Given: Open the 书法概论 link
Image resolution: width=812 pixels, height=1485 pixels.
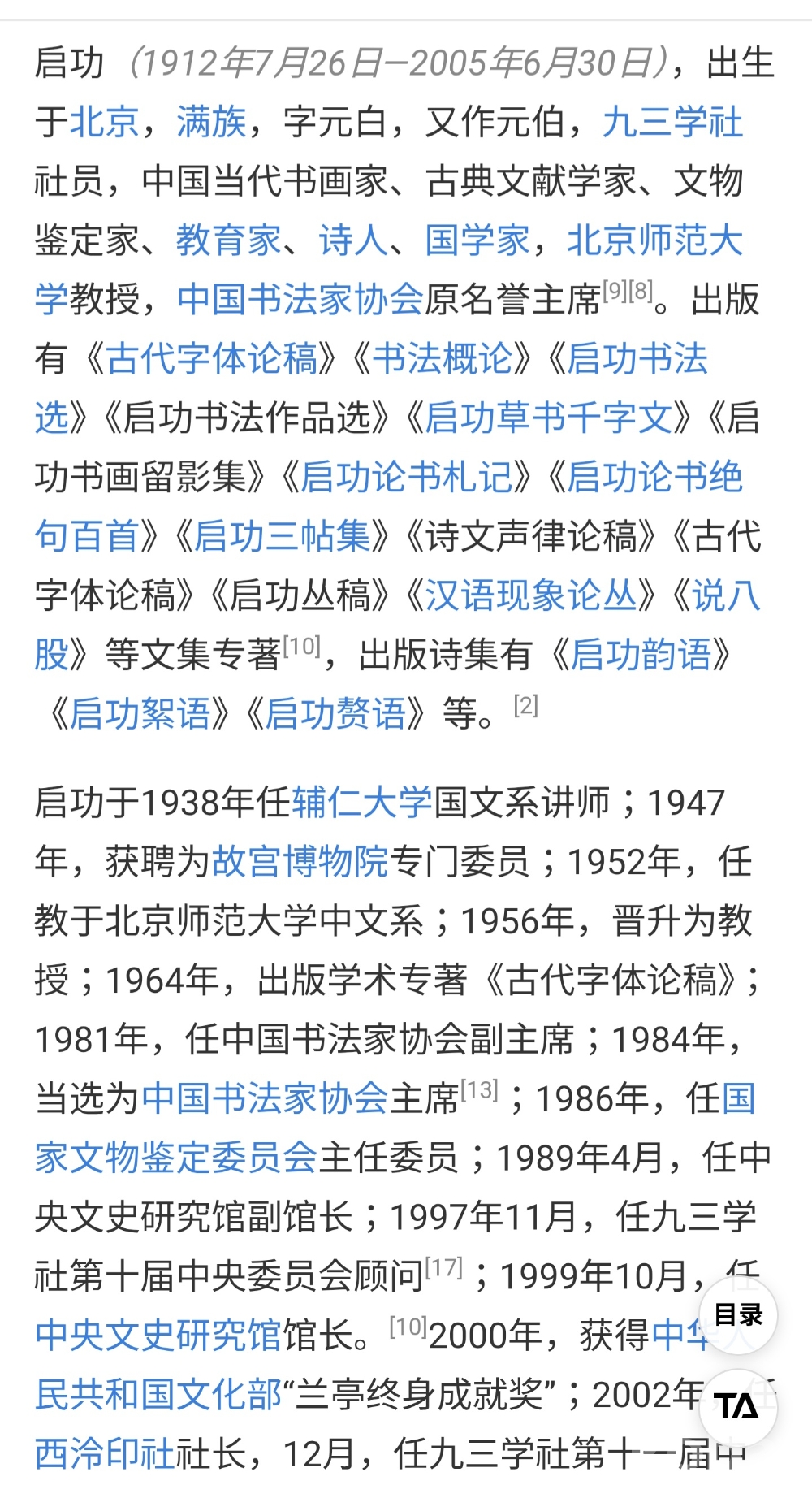Looking at the screenshot, I should 443,358.
